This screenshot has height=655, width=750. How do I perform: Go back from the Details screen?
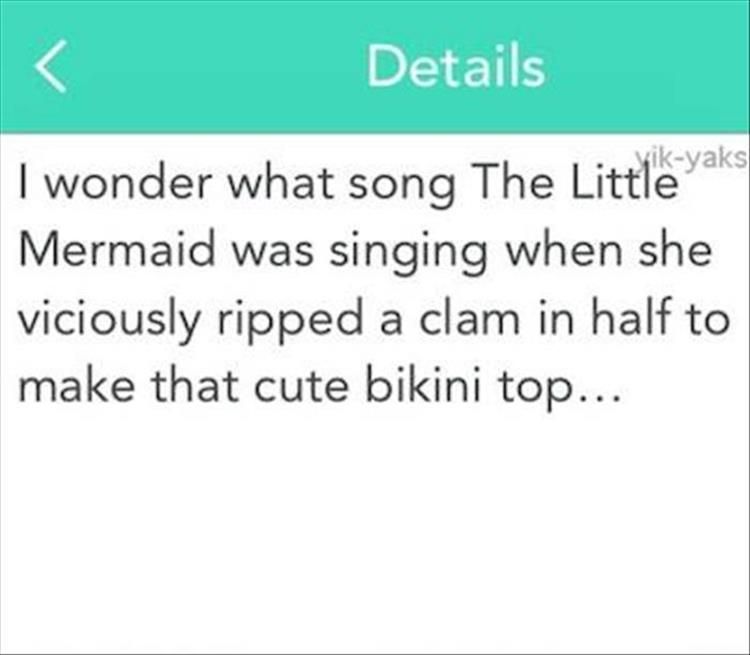[x=50, y=67]
